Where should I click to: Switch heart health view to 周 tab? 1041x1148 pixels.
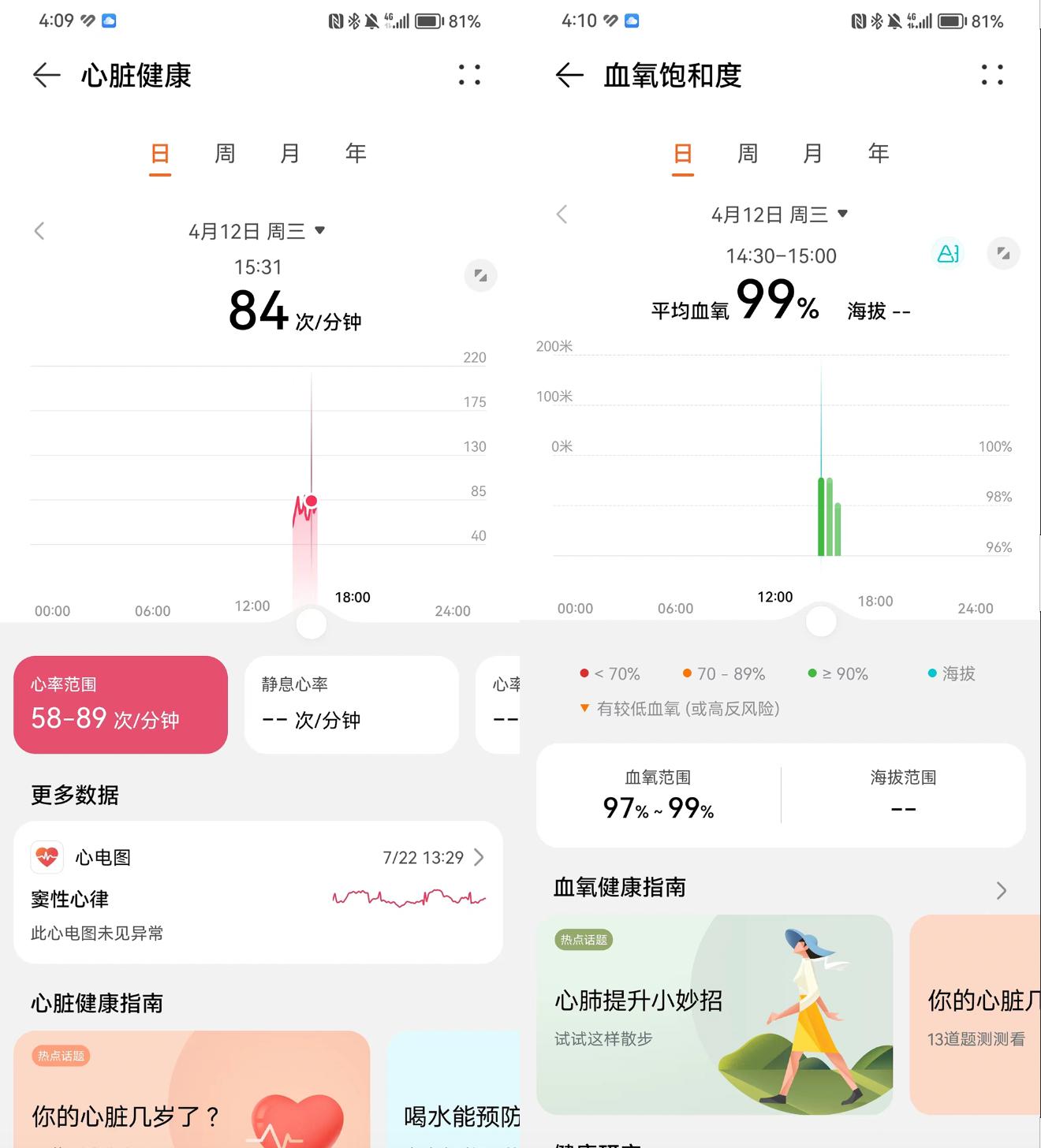(x=224, y=154)
